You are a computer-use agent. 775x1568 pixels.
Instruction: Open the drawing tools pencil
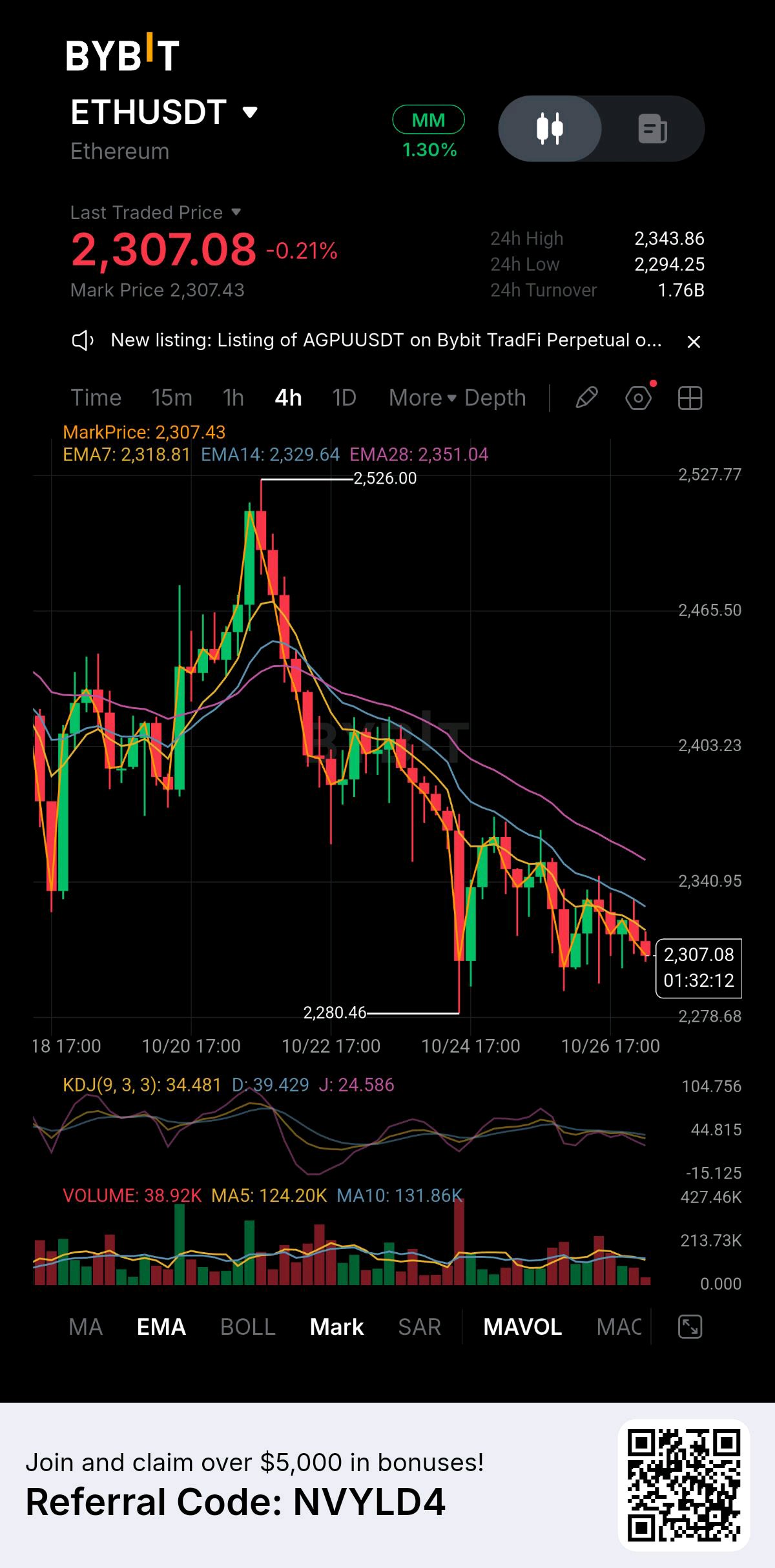[586, 398]
